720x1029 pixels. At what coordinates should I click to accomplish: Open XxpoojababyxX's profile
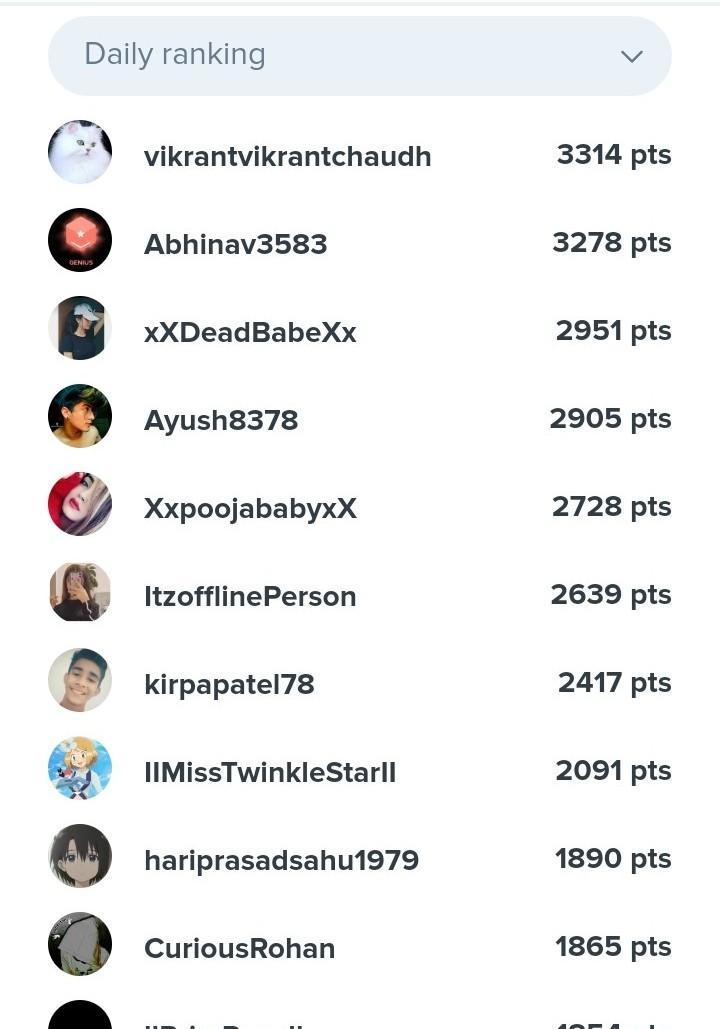[250, 509]
